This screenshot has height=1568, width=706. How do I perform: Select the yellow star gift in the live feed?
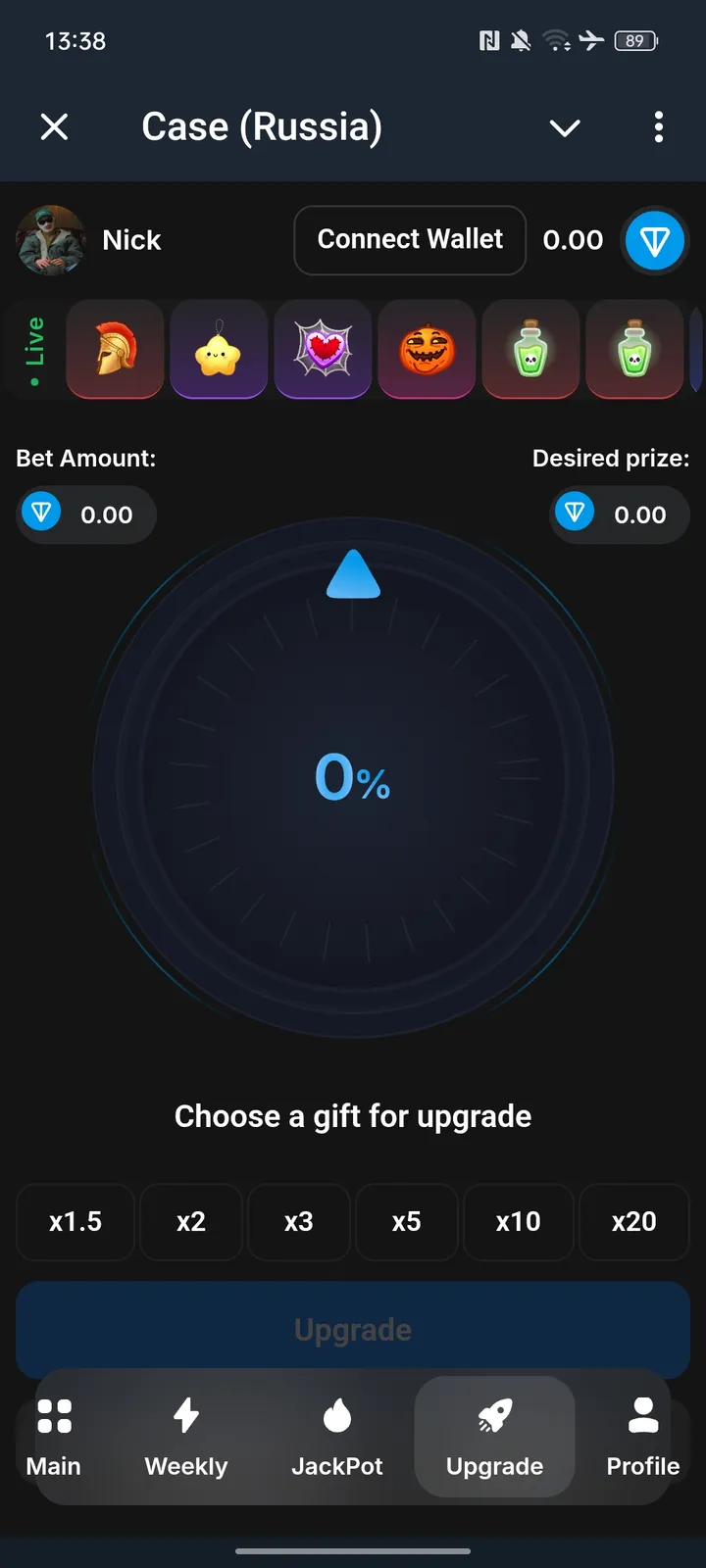point(219,349)
